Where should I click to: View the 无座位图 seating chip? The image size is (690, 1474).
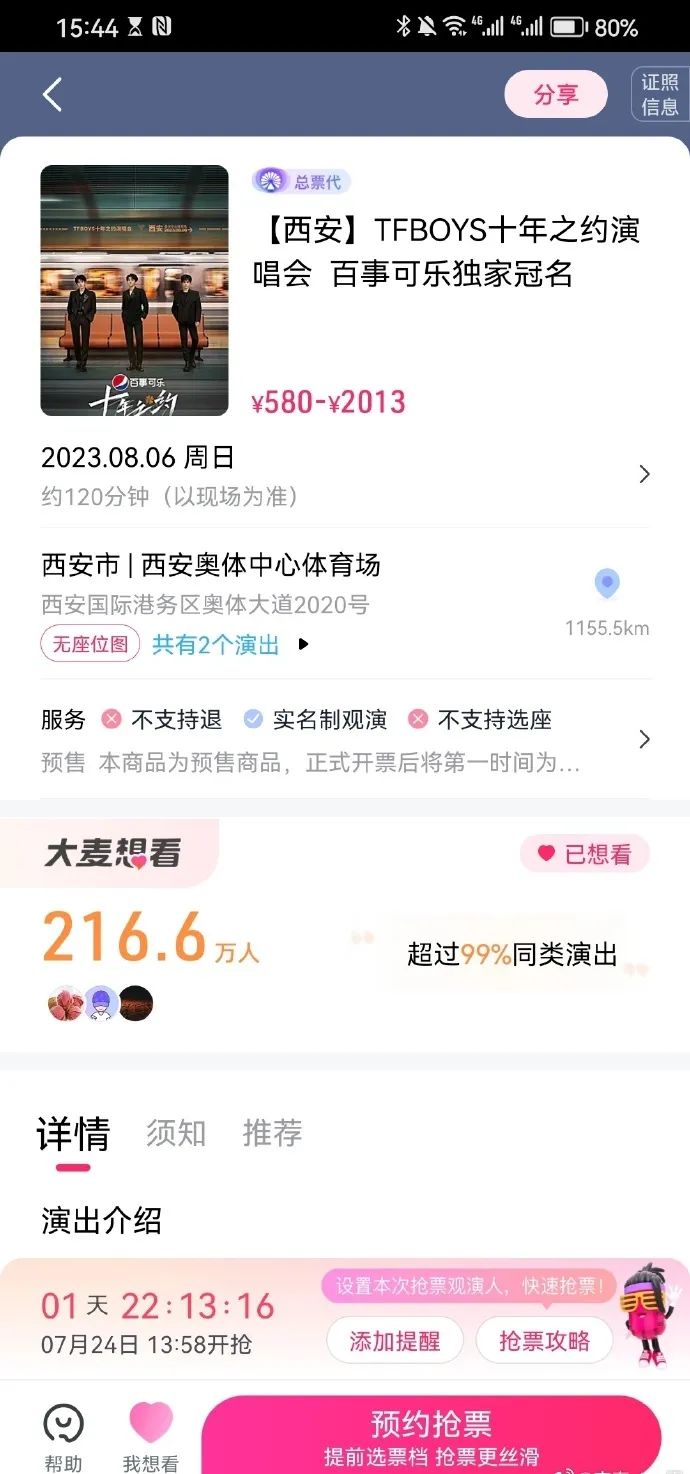[x=90, y=644]
